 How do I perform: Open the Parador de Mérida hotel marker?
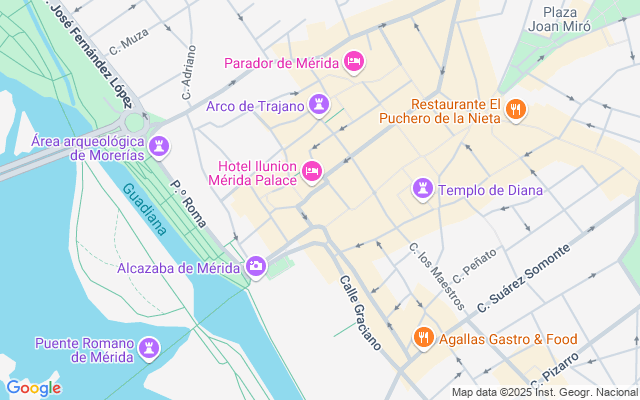(x=353, y=63)
